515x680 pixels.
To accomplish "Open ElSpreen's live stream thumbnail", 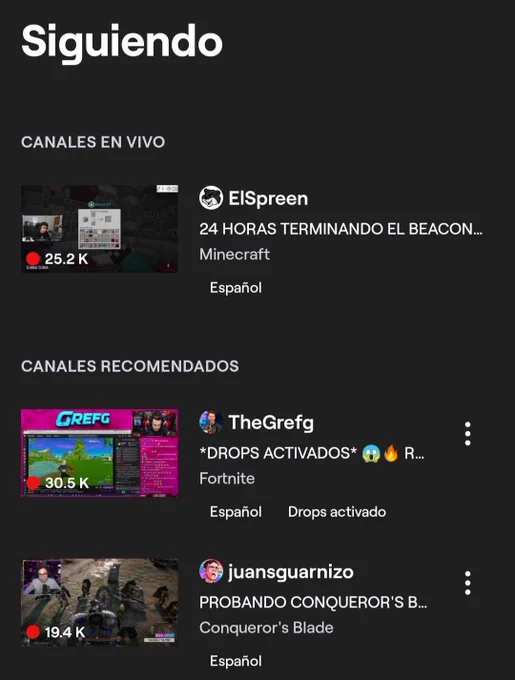I will click(99, 229).
